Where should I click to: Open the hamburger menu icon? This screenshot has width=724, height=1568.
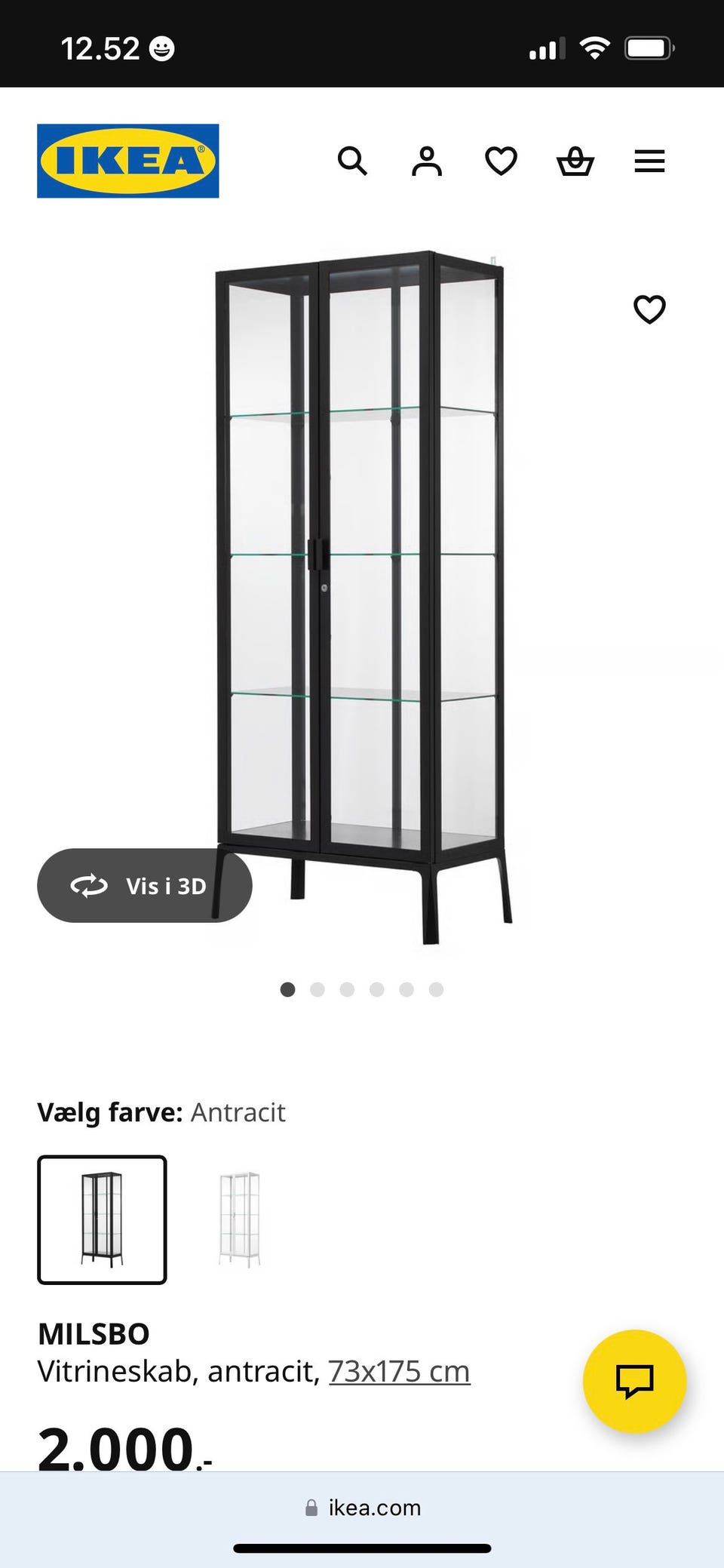tap(649, 161)
